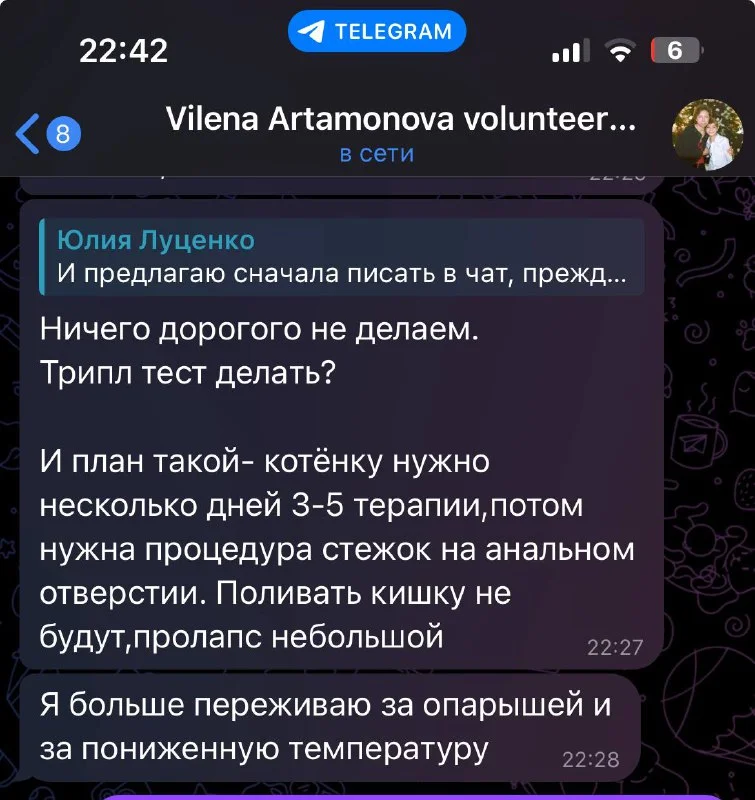755x800 pixels.
Task: Return to Telegram via the status pill
Action: (377, 31)
